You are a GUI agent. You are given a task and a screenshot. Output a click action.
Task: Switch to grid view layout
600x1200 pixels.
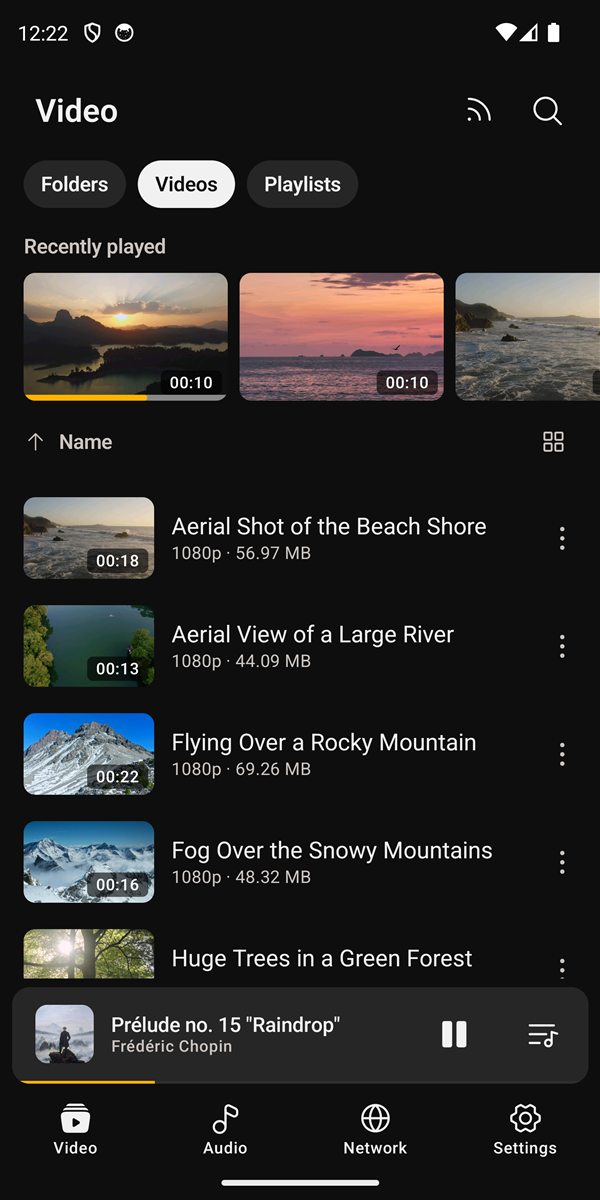tap(553, 442)
